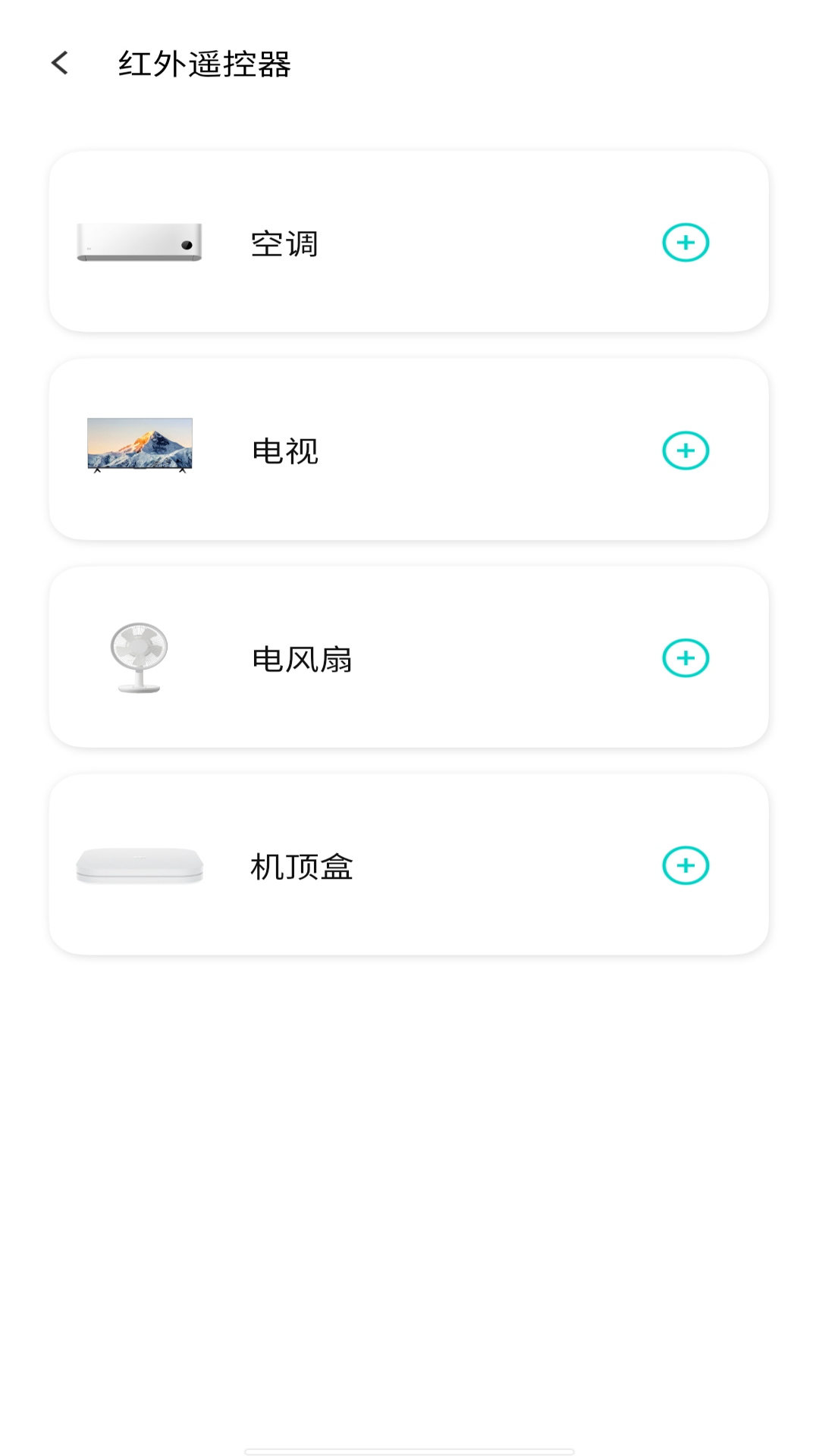Image resolution: width=819 pixels, height=1456 pixels.
Task: Select the air conditioner (空调) device icon
Action: tap(138, 241)
